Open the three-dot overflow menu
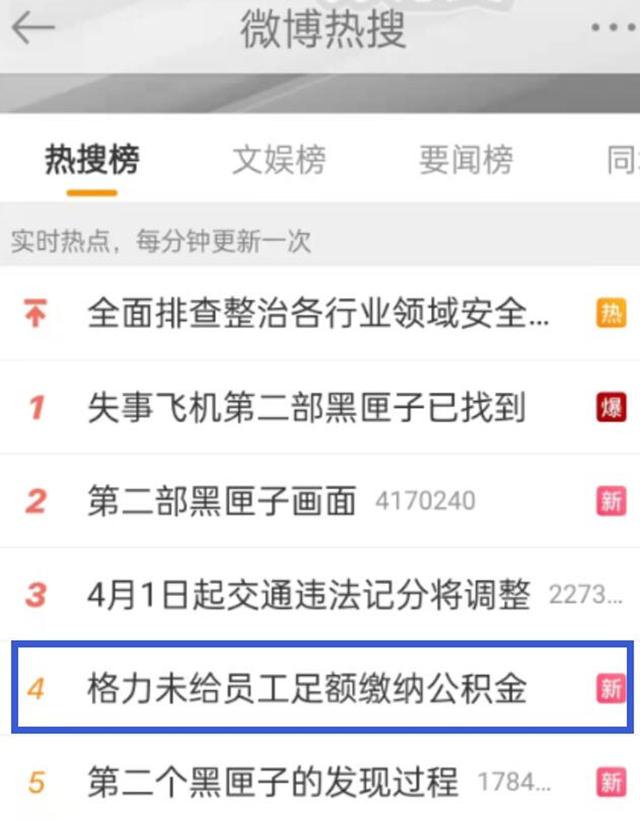640x821 pixels. point(612,28)
